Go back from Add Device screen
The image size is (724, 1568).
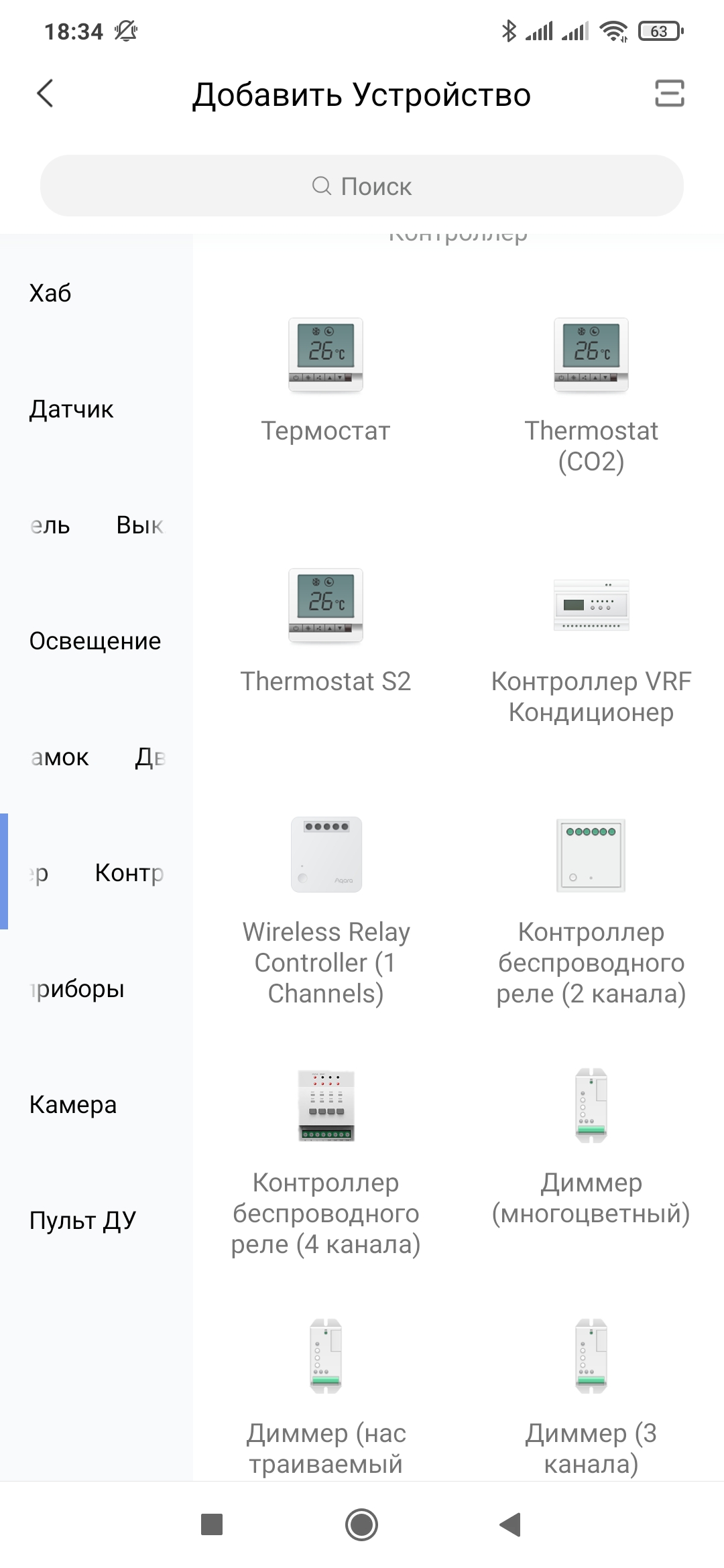(x=45, y=94)
